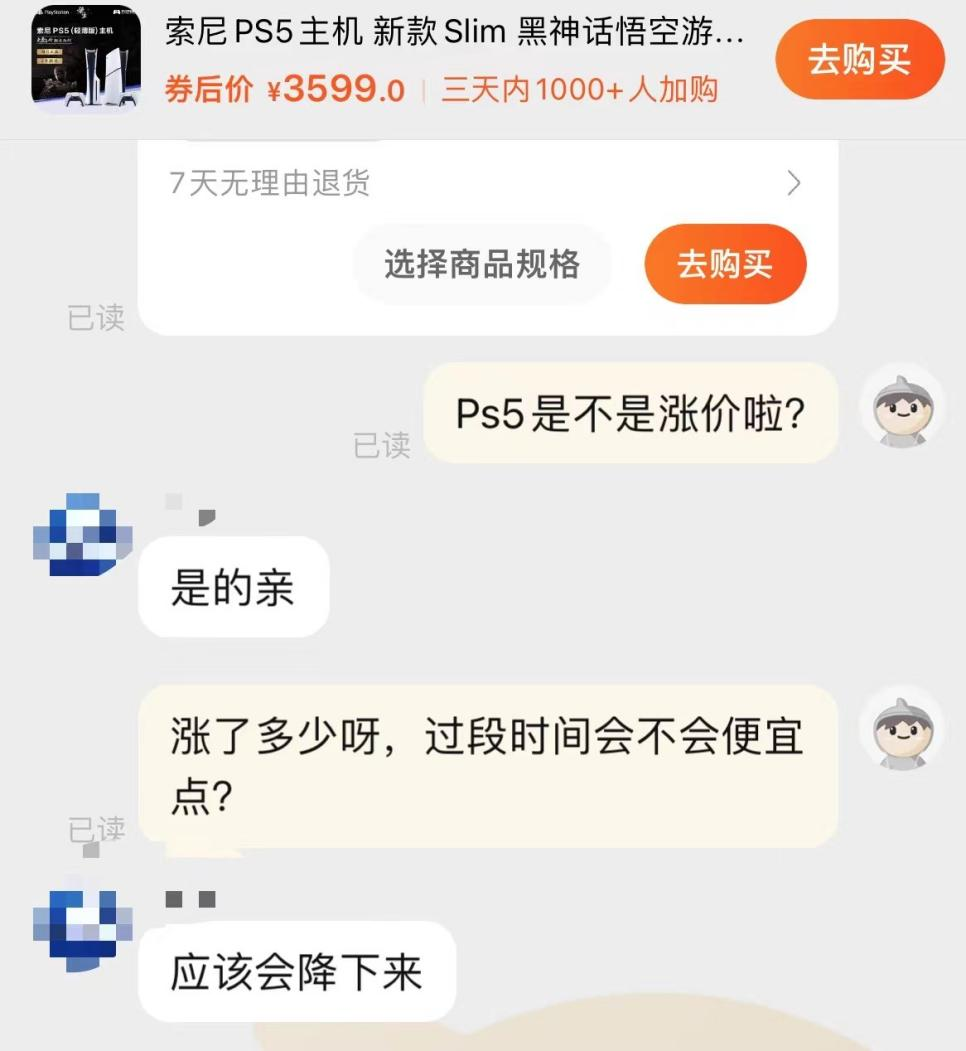Open 选择商品规格 to pick a product spec
966x1051 pixels.
click(x=483, y=264)
